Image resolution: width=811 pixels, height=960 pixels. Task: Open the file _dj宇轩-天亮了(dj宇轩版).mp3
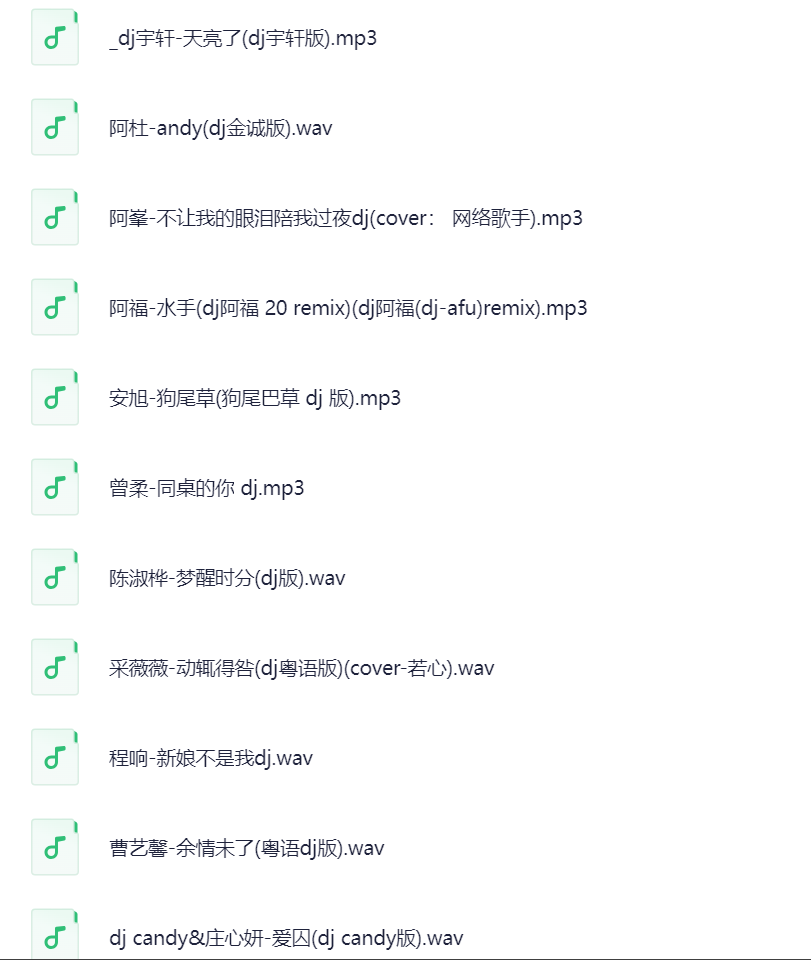[x=243, y=39]
